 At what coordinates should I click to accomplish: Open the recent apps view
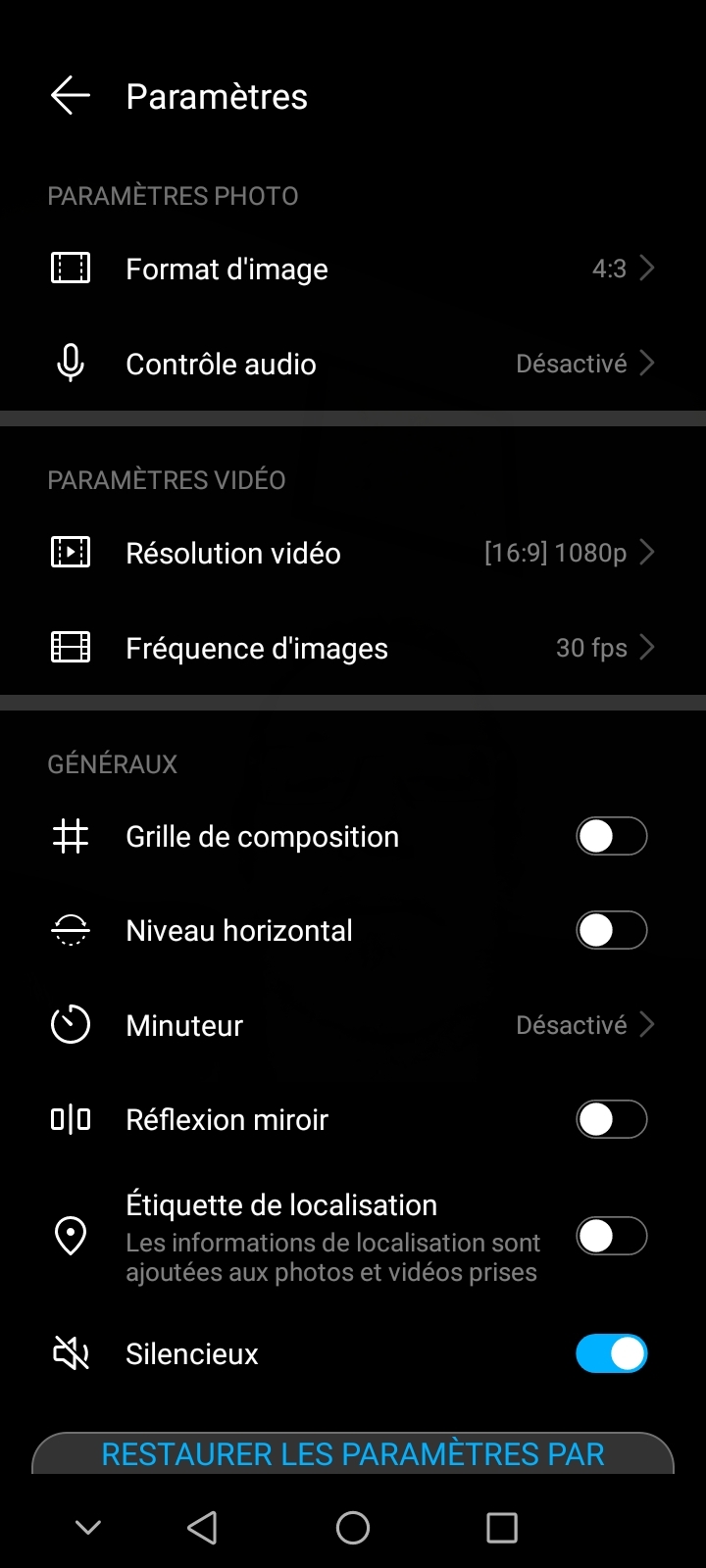pyautogui.click(x=502, y=1527)
